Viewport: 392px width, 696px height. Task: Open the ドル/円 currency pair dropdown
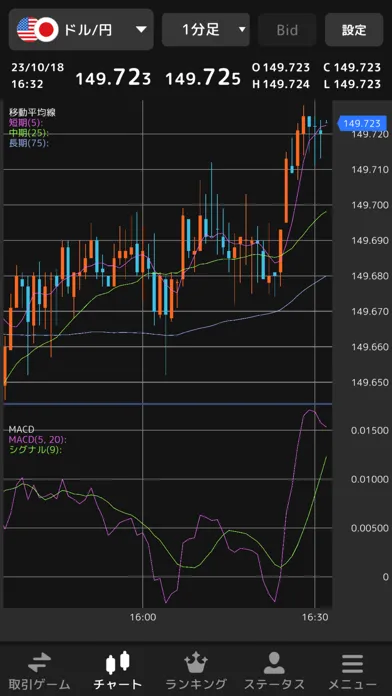point(81,30)
